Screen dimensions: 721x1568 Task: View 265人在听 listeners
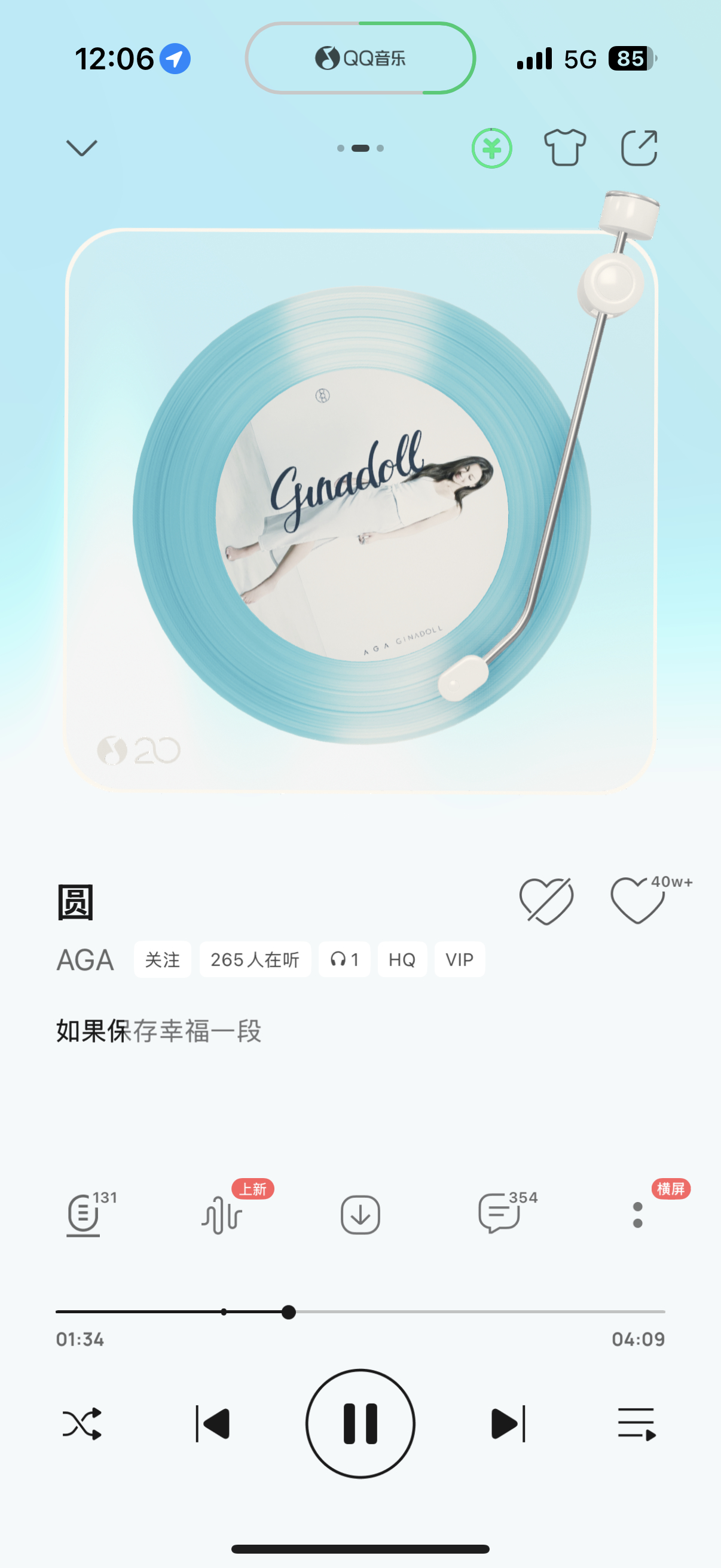tap(254, 959)
